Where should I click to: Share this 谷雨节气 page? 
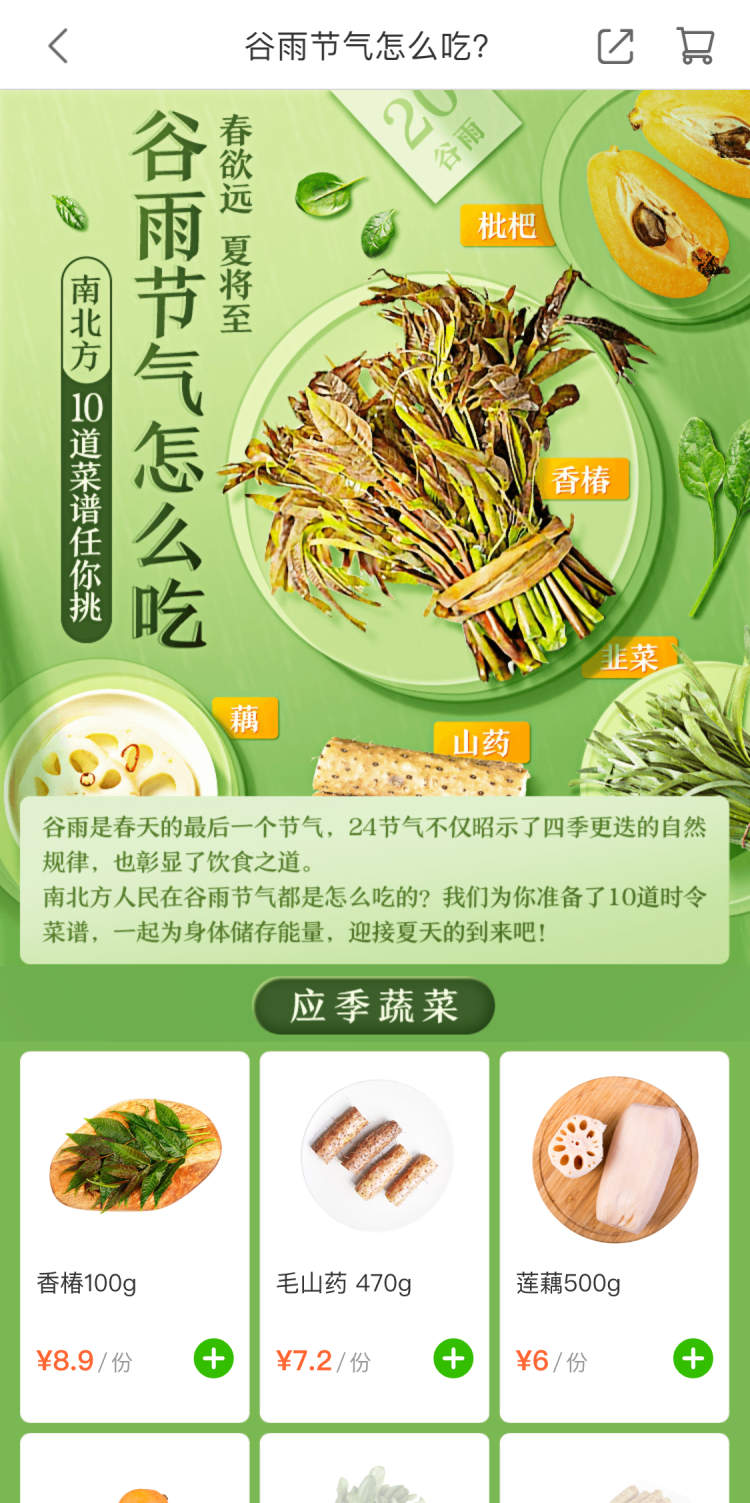[x=615, y=46]
